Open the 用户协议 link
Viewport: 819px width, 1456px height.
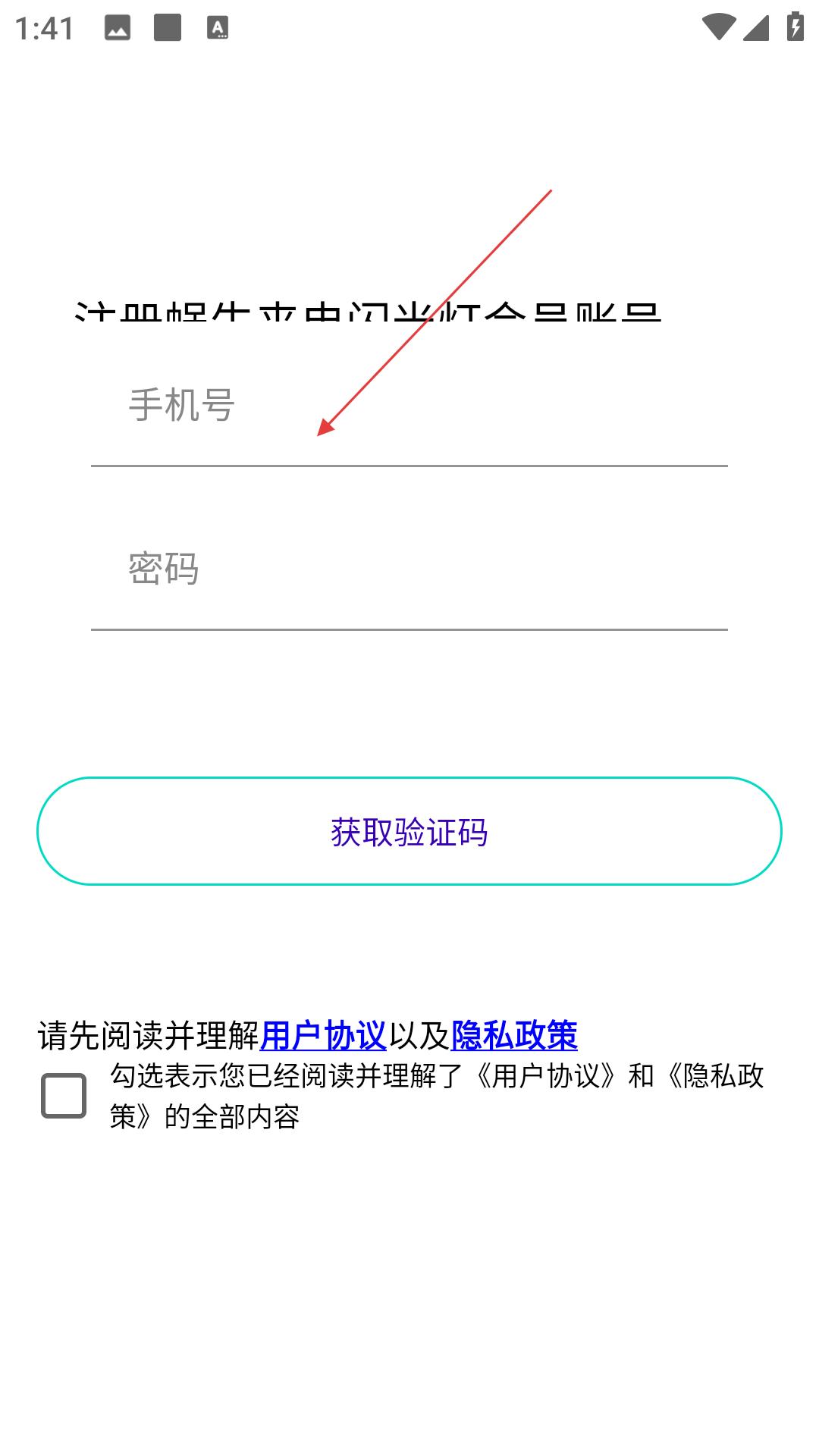[x=323, y=1036]
